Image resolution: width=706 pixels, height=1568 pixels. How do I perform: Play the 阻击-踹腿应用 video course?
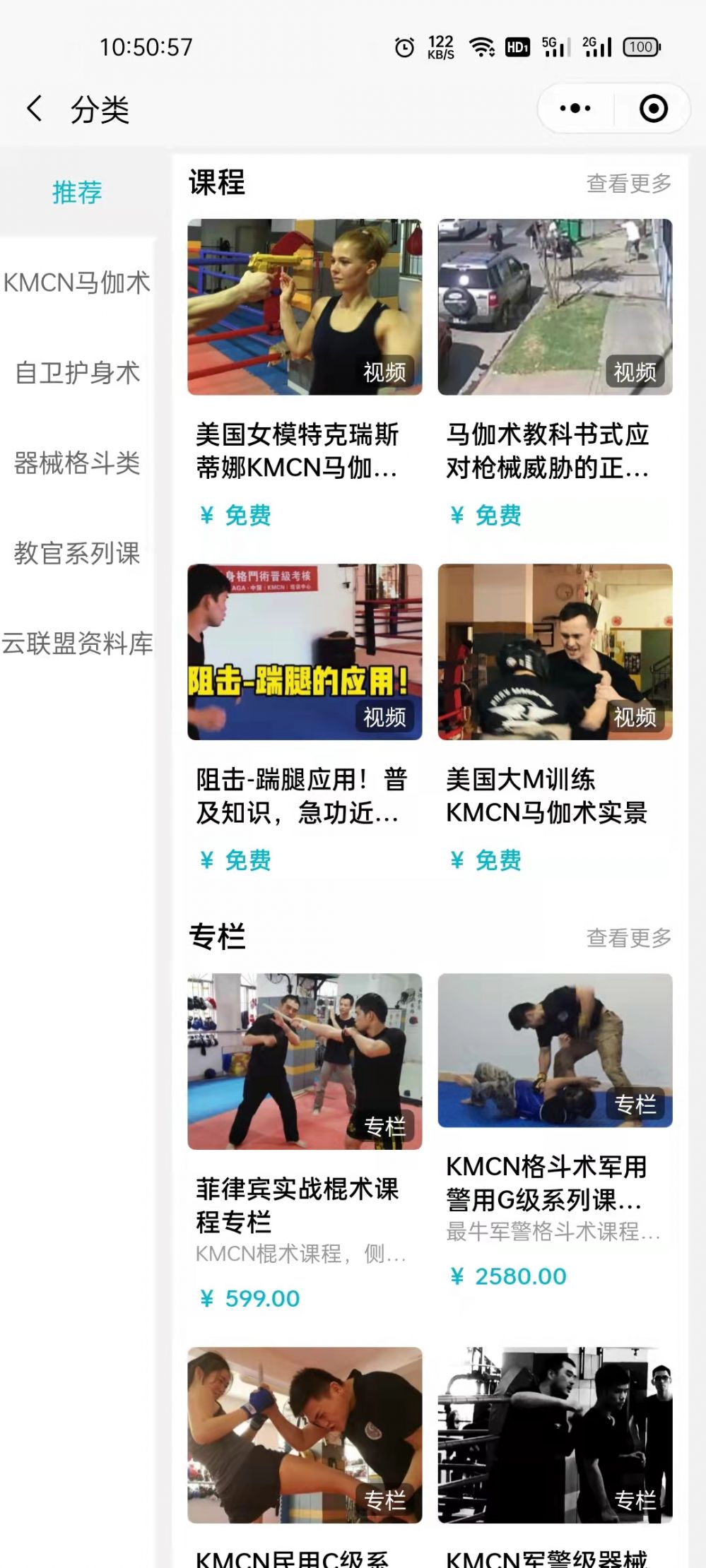pyautogui.click(x=305, y=652)
